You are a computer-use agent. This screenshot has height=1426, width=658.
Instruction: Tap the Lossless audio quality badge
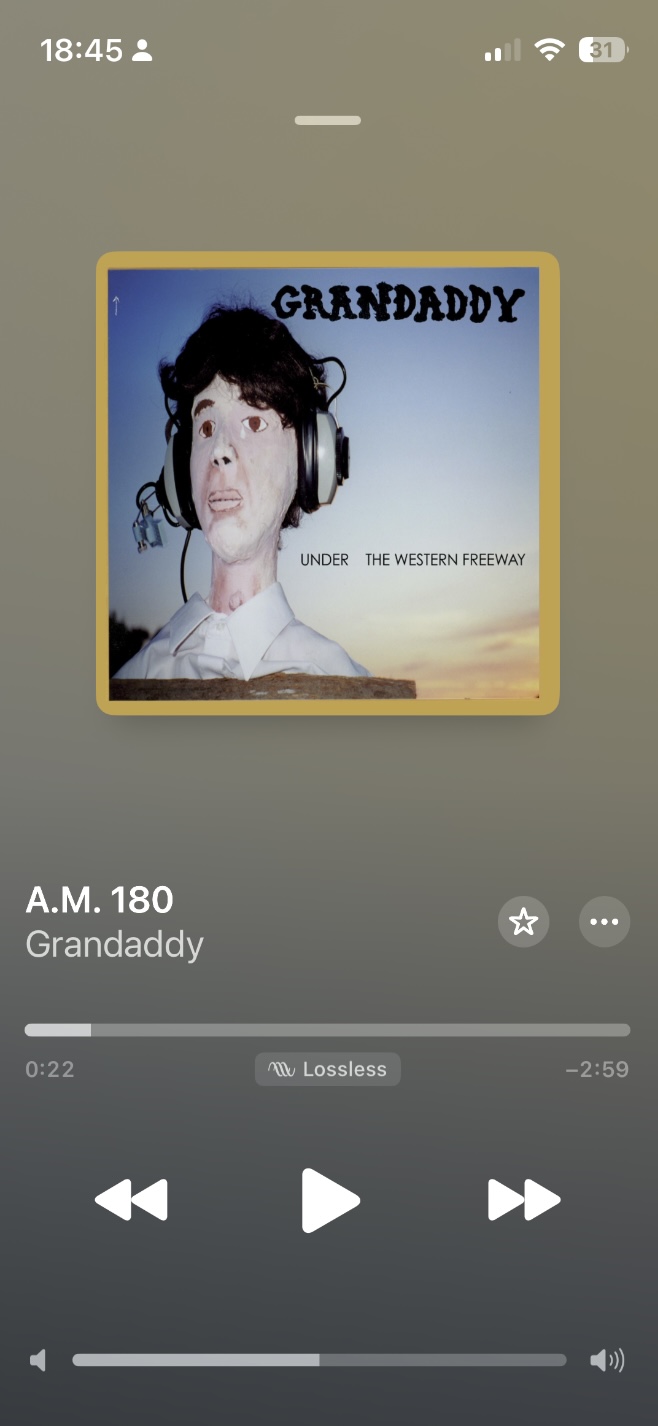pos(328,1069)
